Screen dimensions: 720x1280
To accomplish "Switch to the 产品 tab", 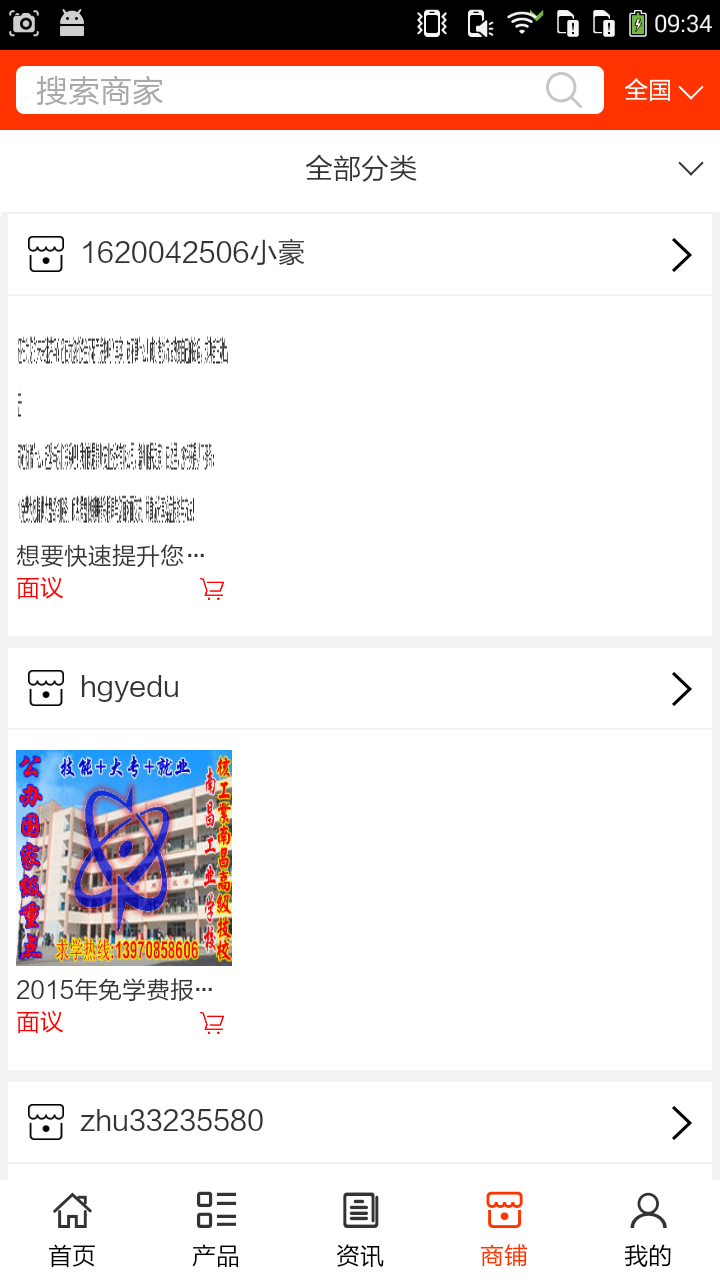I will coord(216,1230).
